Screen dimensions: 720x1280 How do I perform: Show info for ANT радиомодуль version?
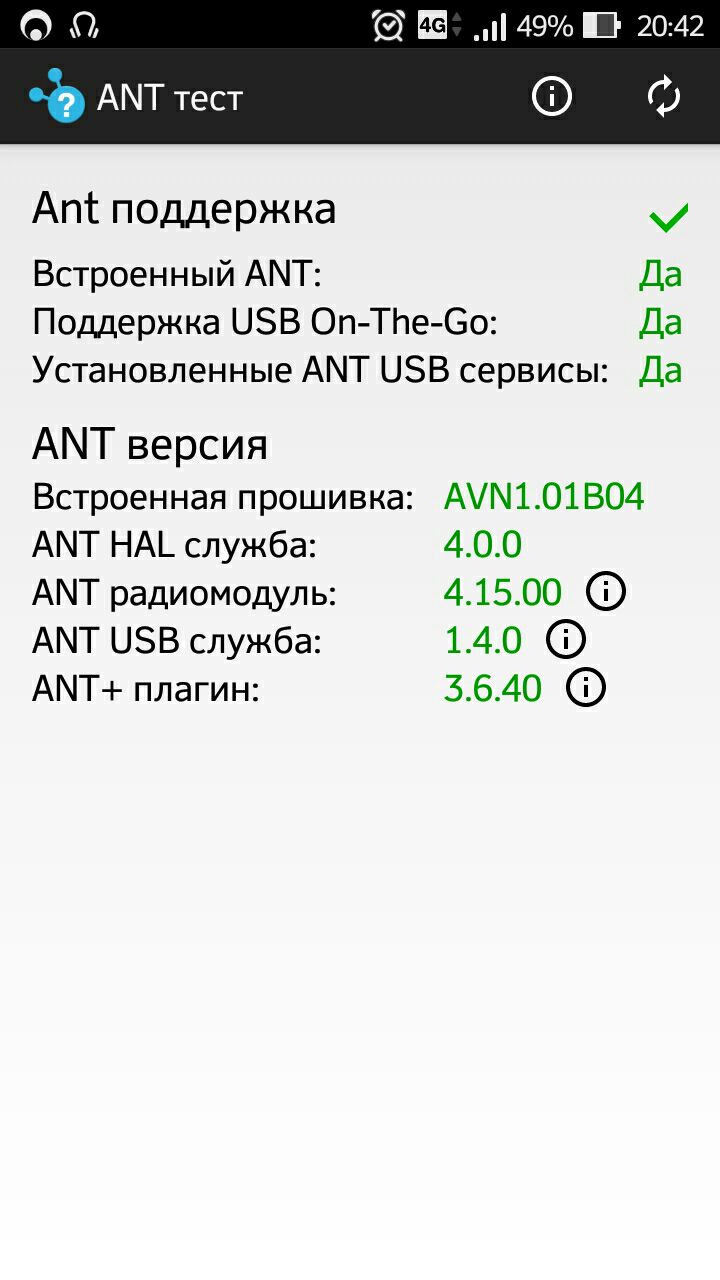[x=605, y=592]
